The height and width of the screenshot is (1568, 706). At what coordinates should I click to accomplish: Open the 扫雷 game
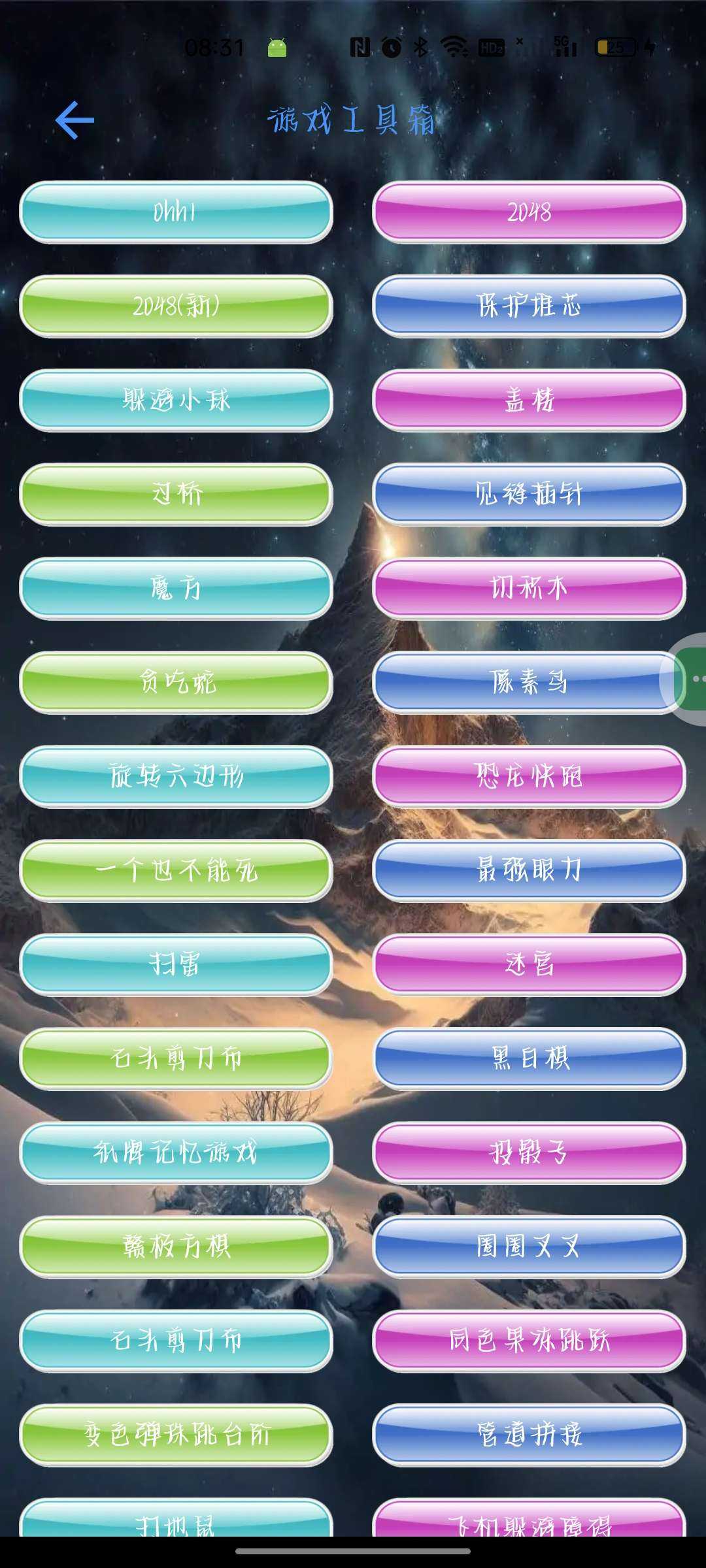pos(176,965)
